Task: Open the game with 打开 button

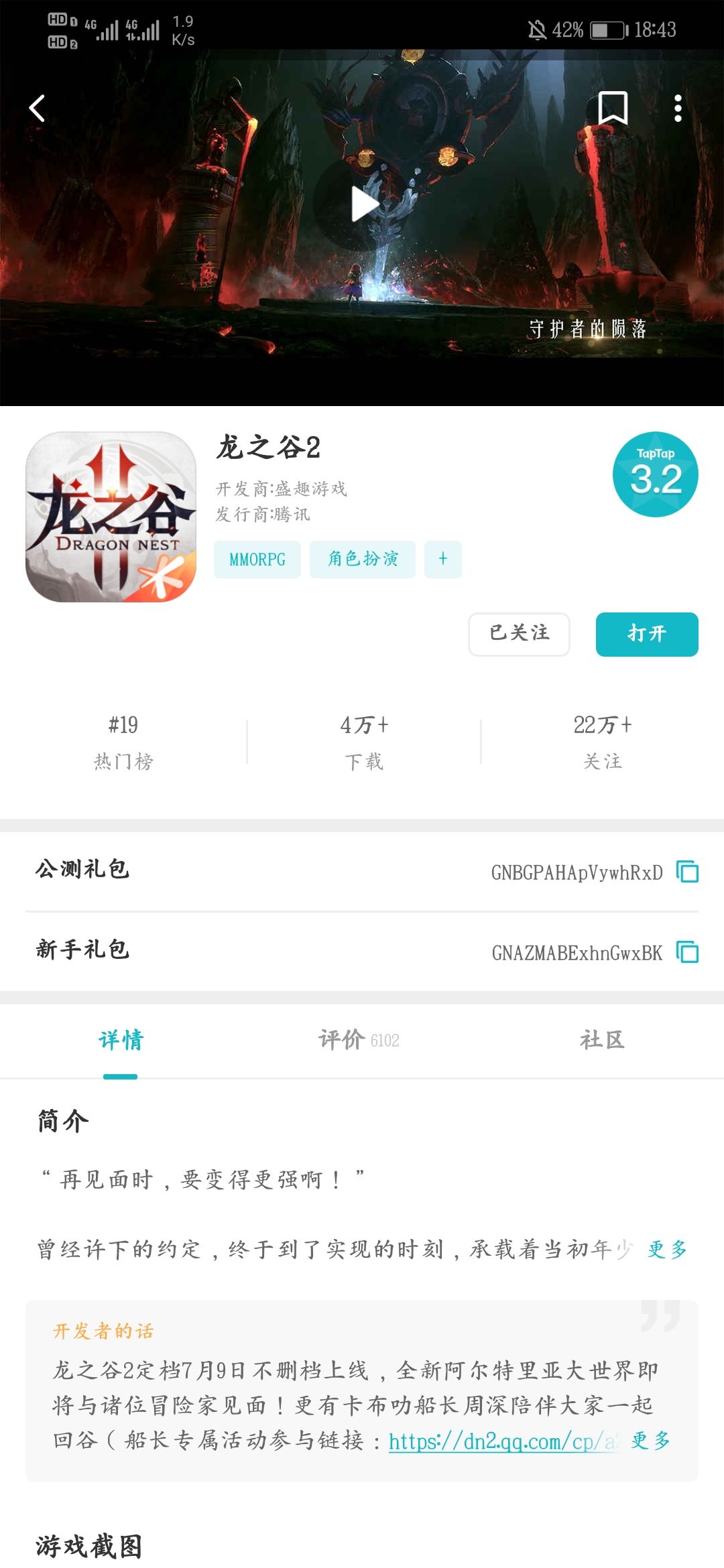Action: click(647, 634)
